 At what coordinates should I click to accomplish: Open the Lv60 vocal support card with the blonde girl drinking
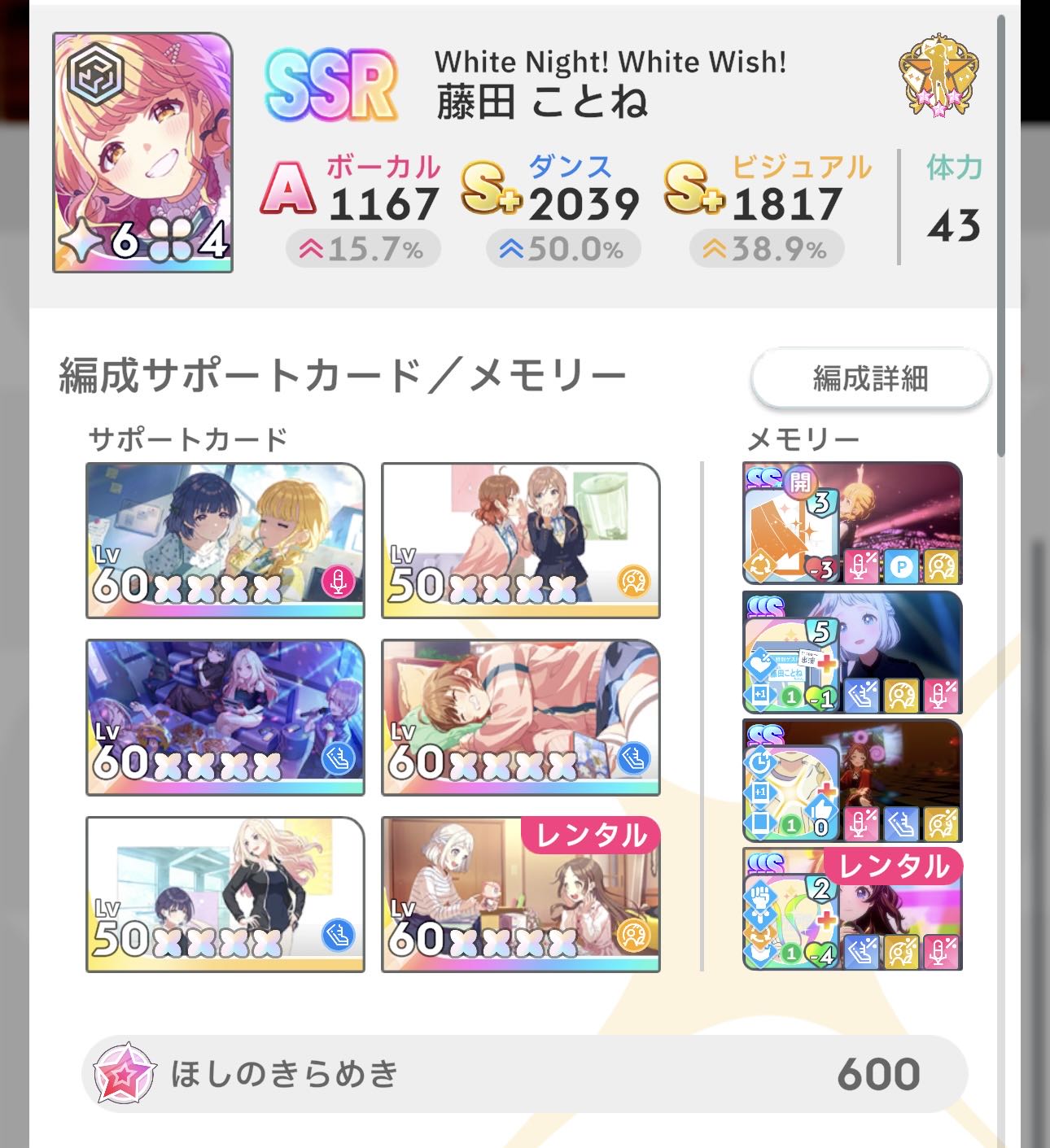(225, 540)
